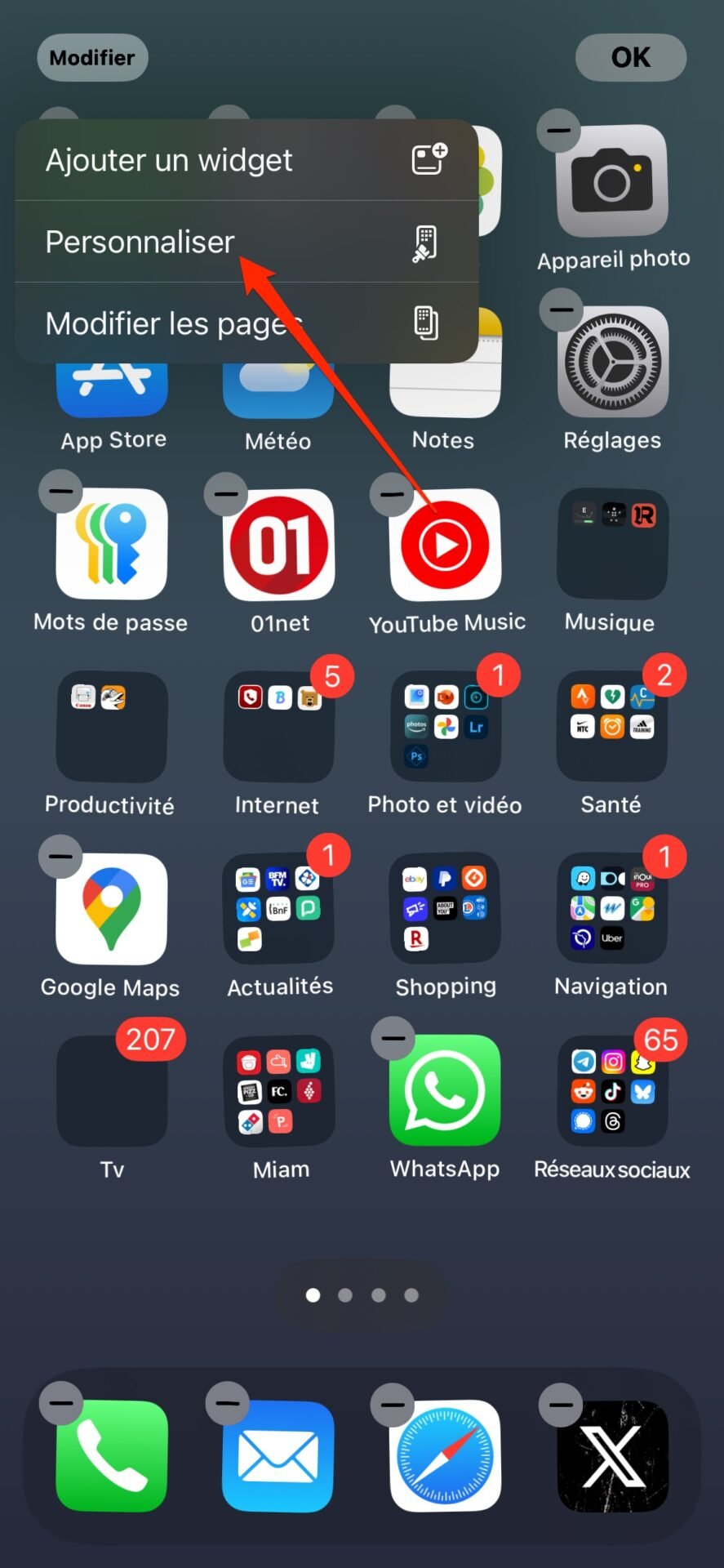This screenshot has height=1568, width=724.
Task: Tap the Modifier button
Action: 92,57
